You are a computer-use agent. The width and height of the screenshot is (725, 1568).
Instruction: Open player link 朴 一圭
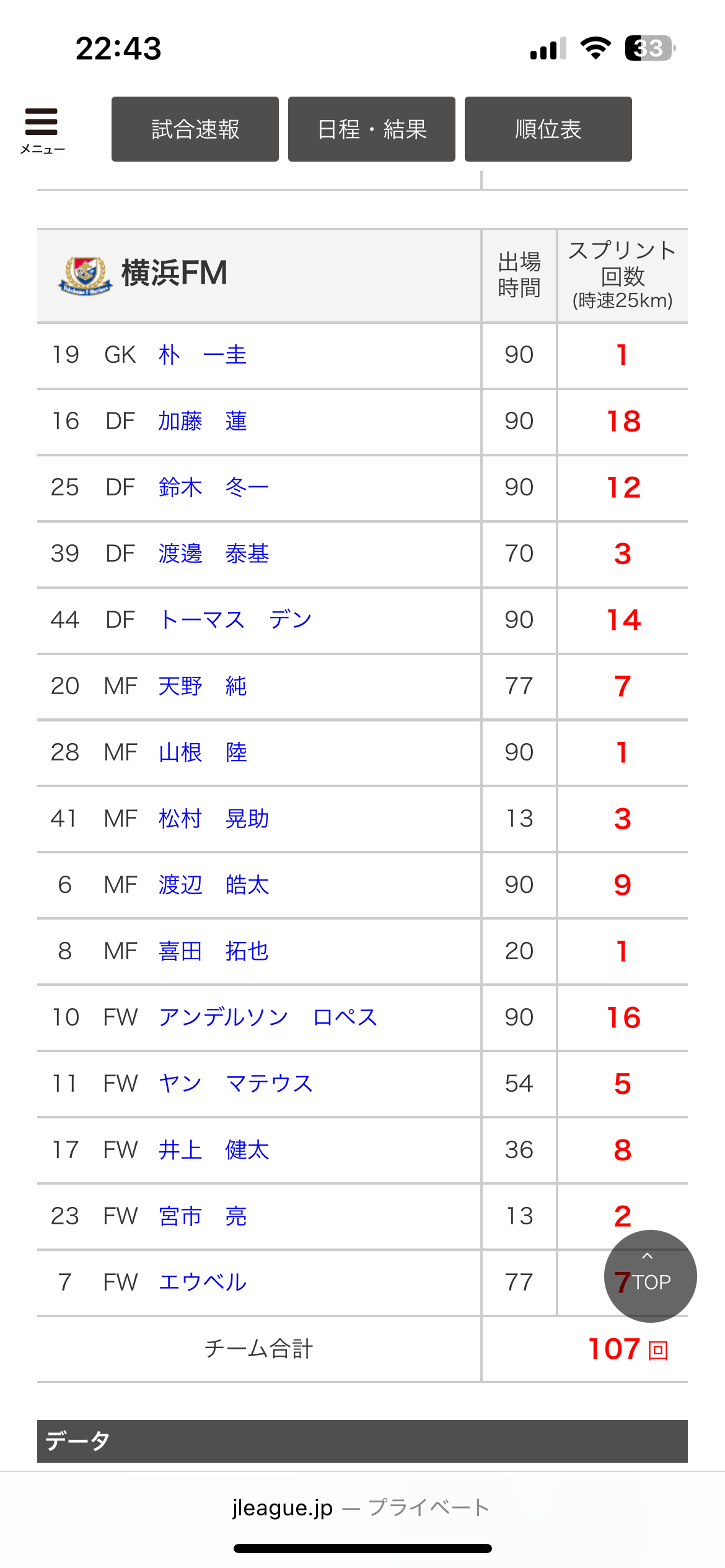203,355
